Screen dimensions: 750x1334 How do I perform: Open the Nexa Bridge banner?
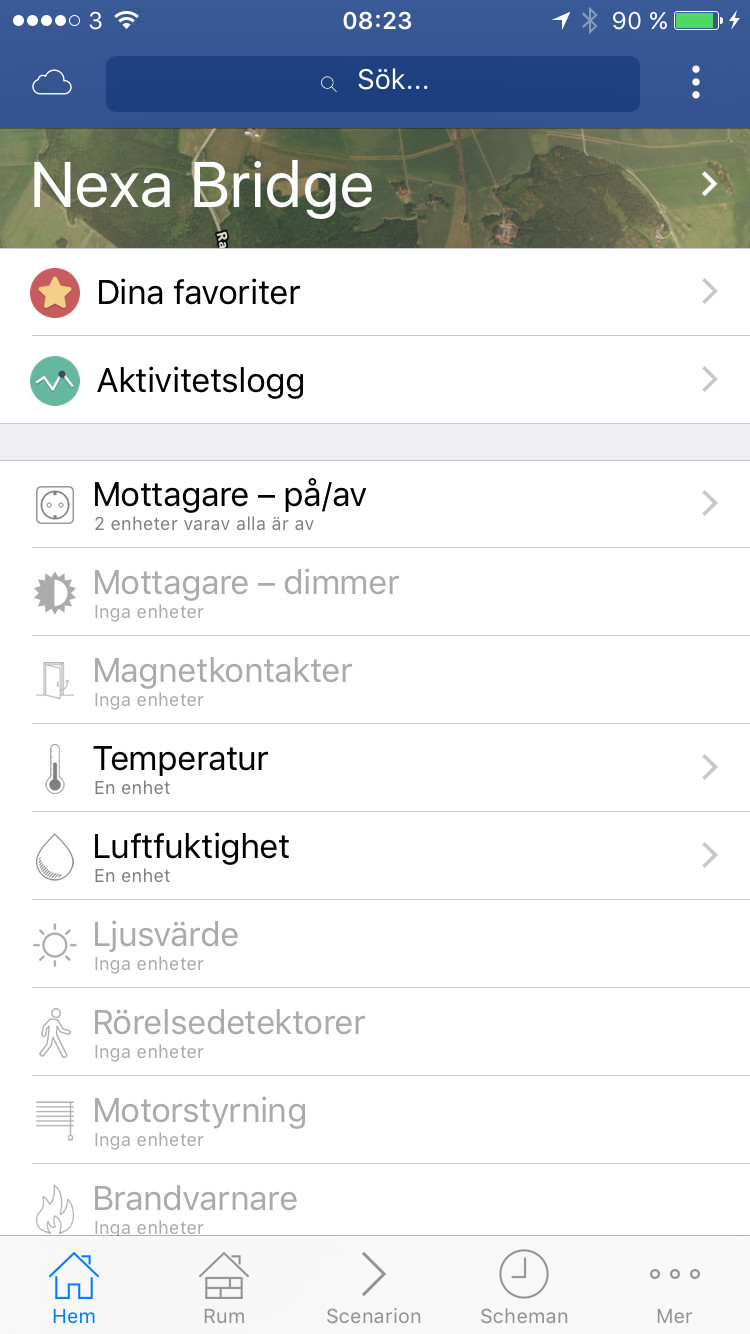(x=375, y=187)
